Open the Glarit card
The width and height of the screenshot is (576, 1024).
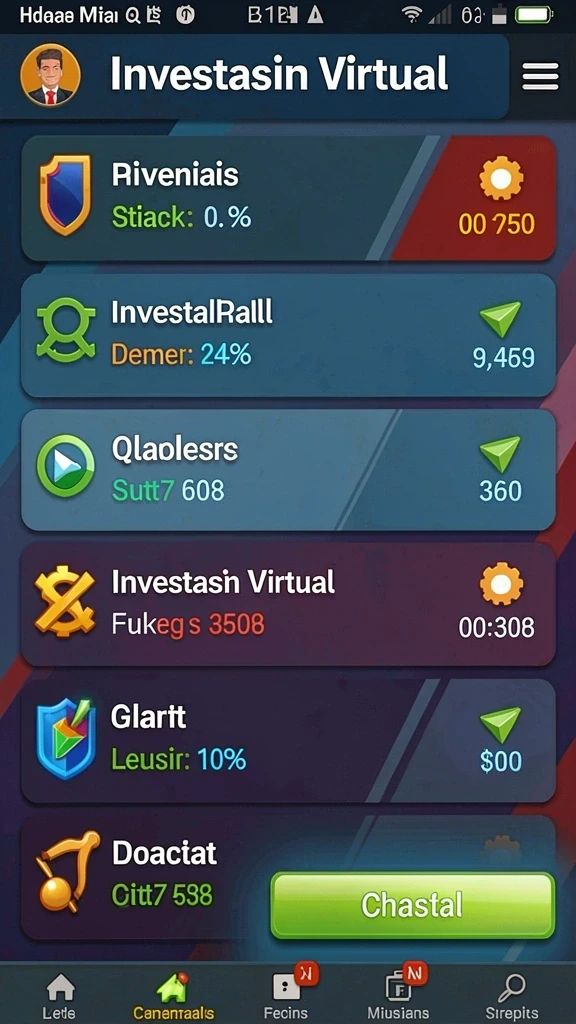[289, 741]
